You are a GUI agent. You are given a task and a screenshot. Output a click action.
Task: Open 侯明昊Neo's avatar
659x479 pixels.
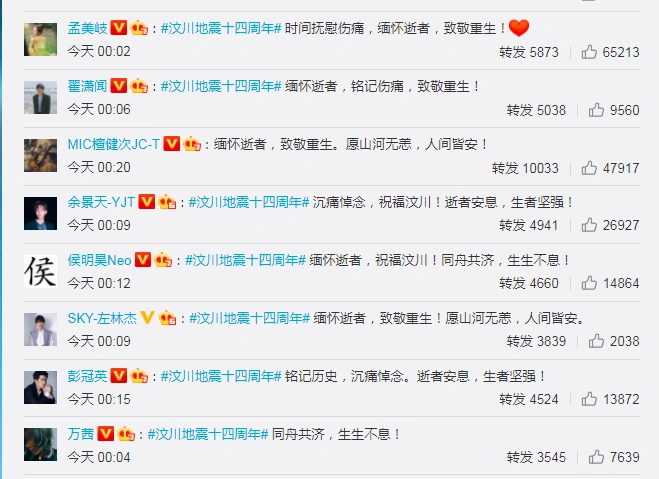click(x=40, y=270)
